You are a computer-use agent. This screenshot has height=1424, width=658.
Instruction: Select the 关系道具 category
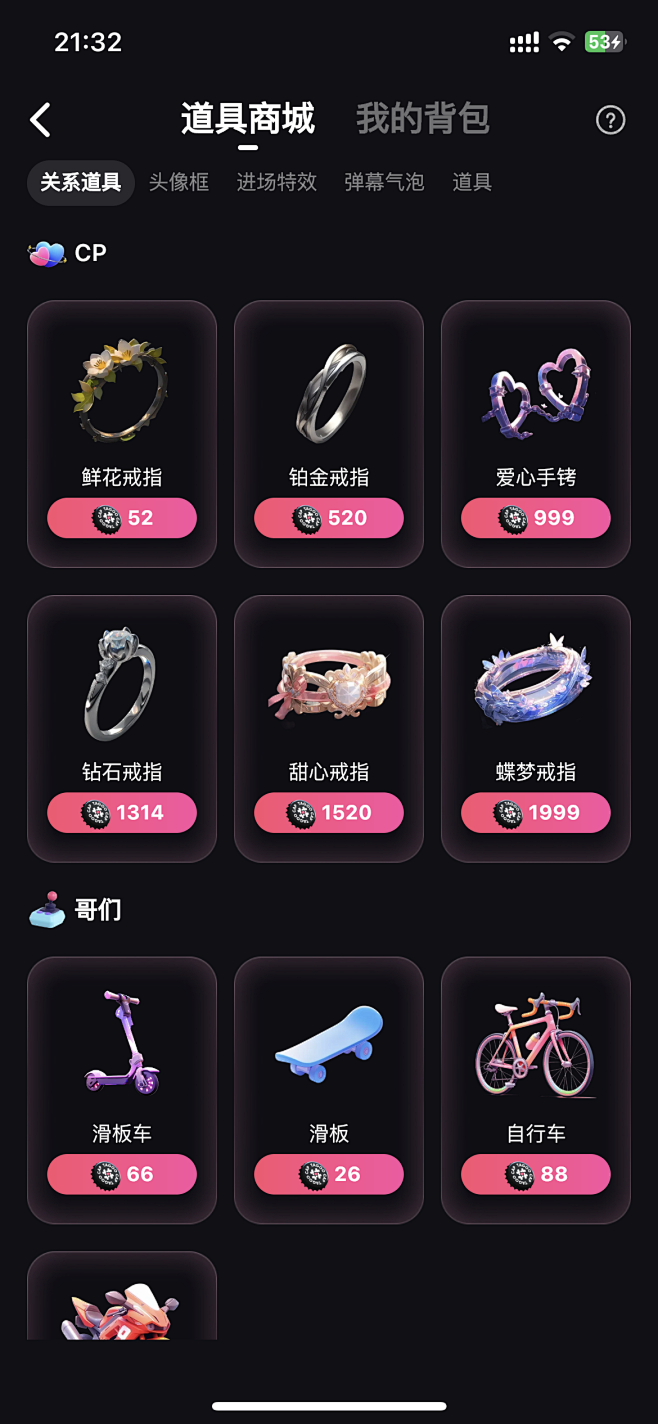click(x=81, y=182)
